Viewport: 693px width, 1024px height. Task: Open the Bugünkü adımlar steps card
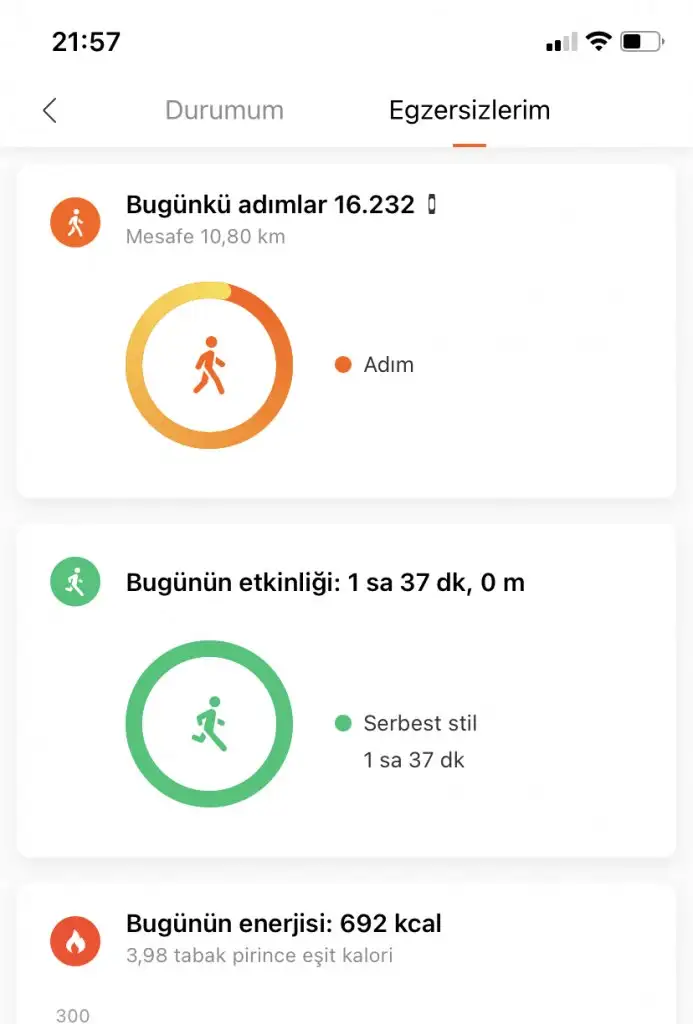click(x=346, y=330)
